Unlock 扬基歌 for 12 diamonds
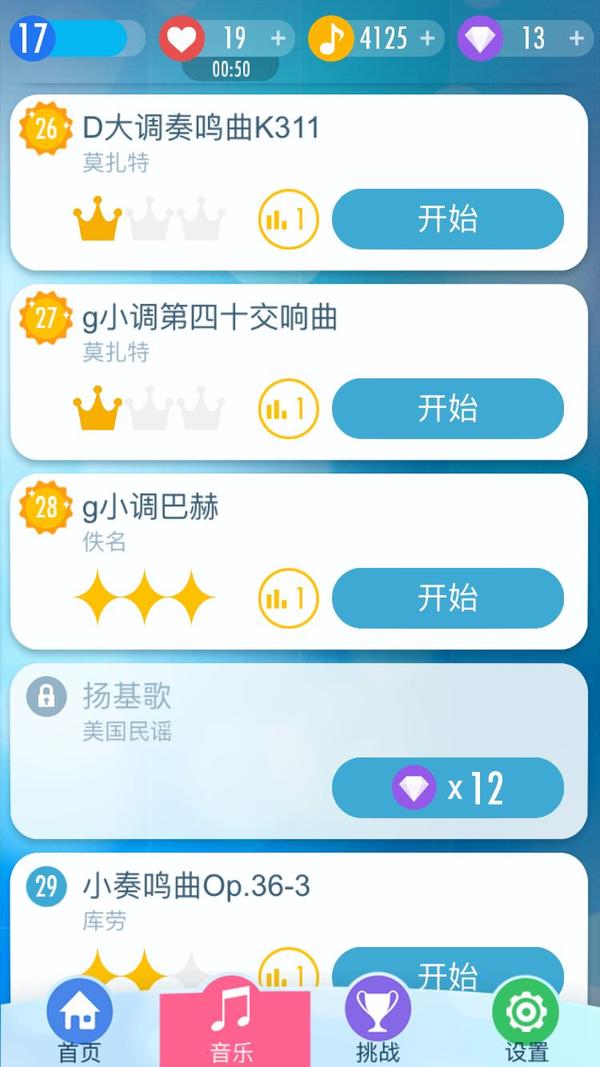The image size is (600, 1067). (x=447, y=788)
